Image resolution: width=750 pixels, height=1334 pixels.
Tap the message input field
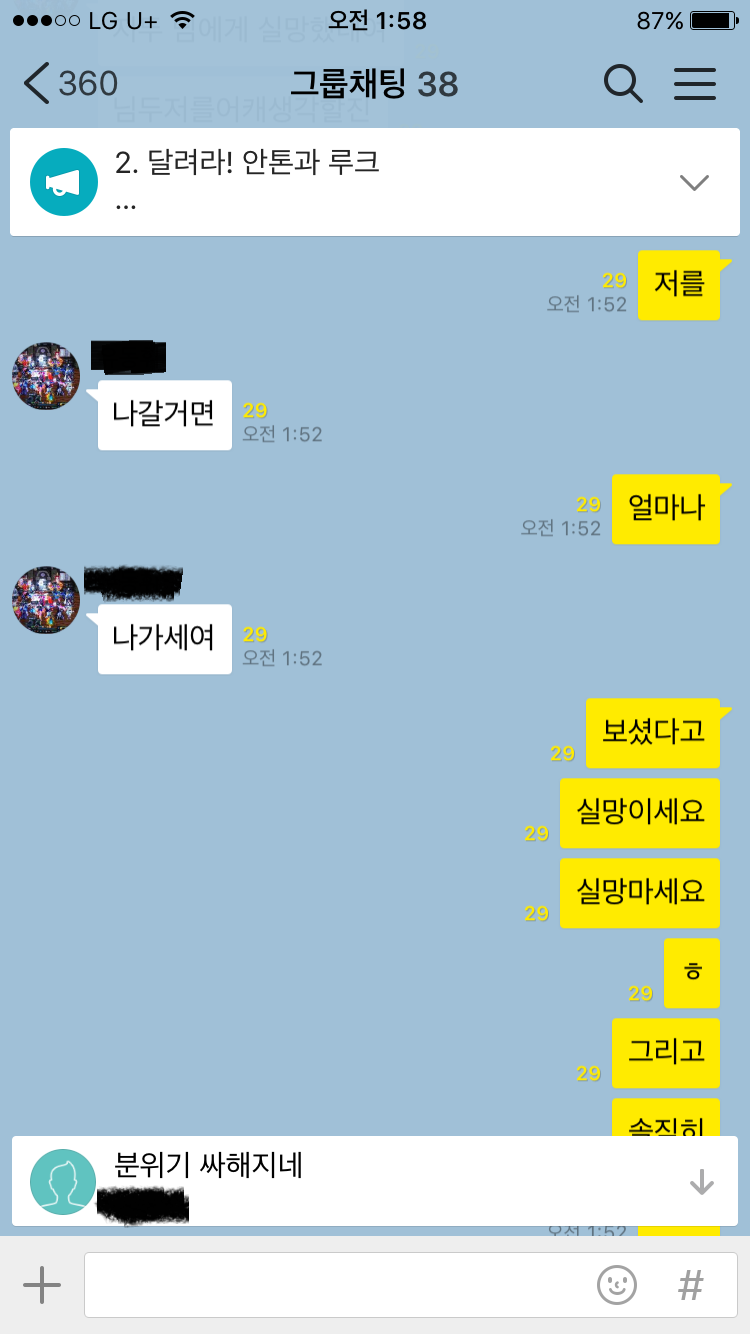click(340, 1285)
